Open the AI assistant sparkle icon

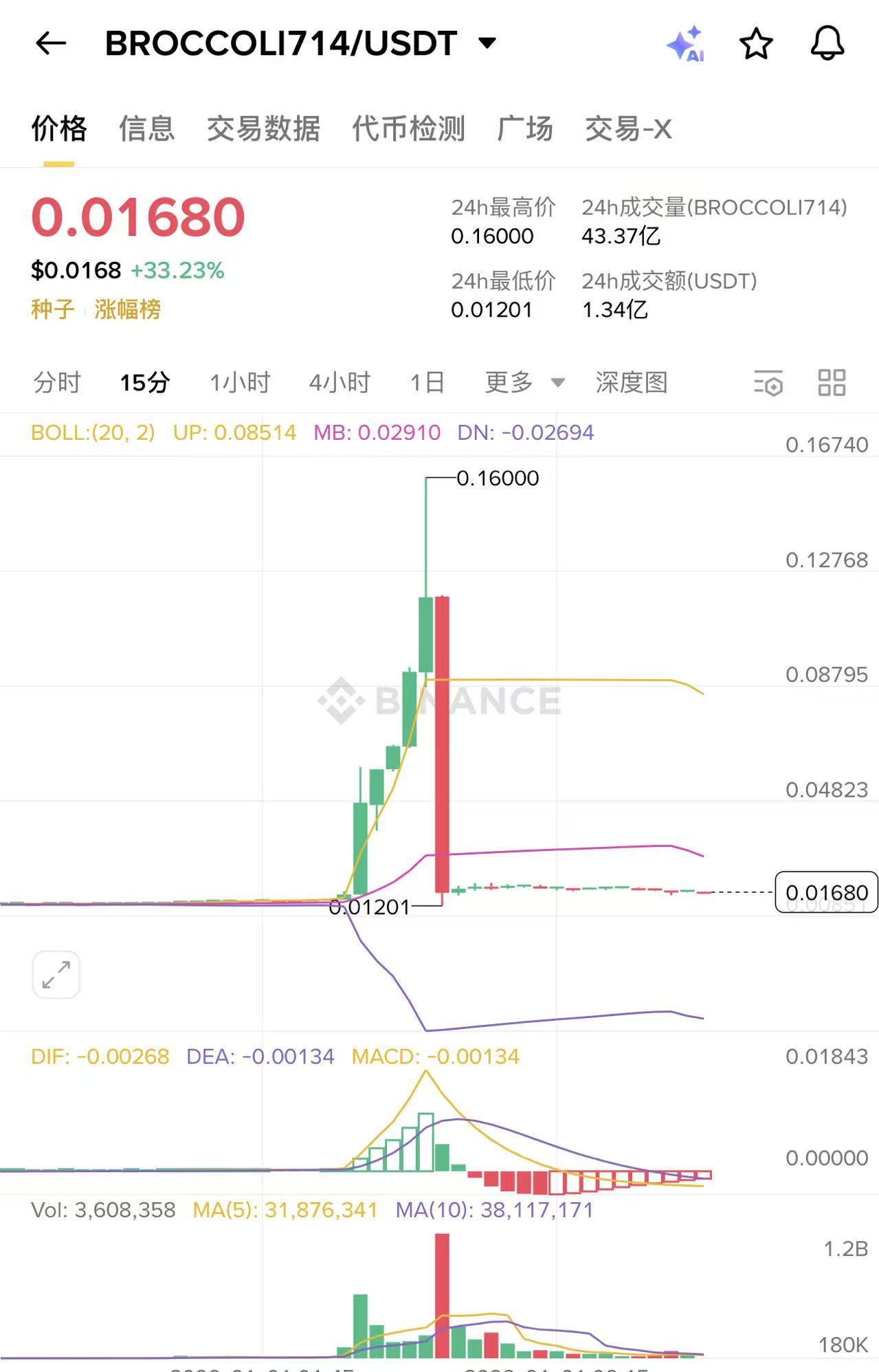(x=685, y=44)
